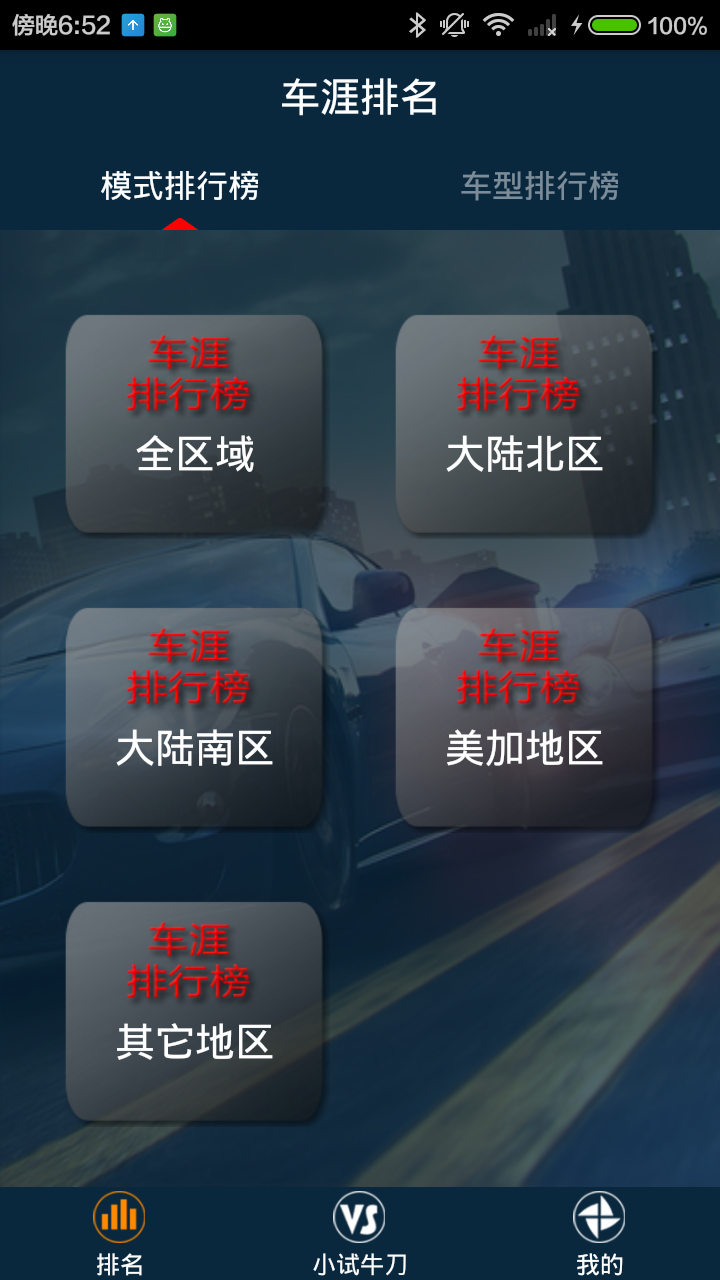Switch to the 小试牛刀 tab
720x1280 pixels.
(359, 1234)
